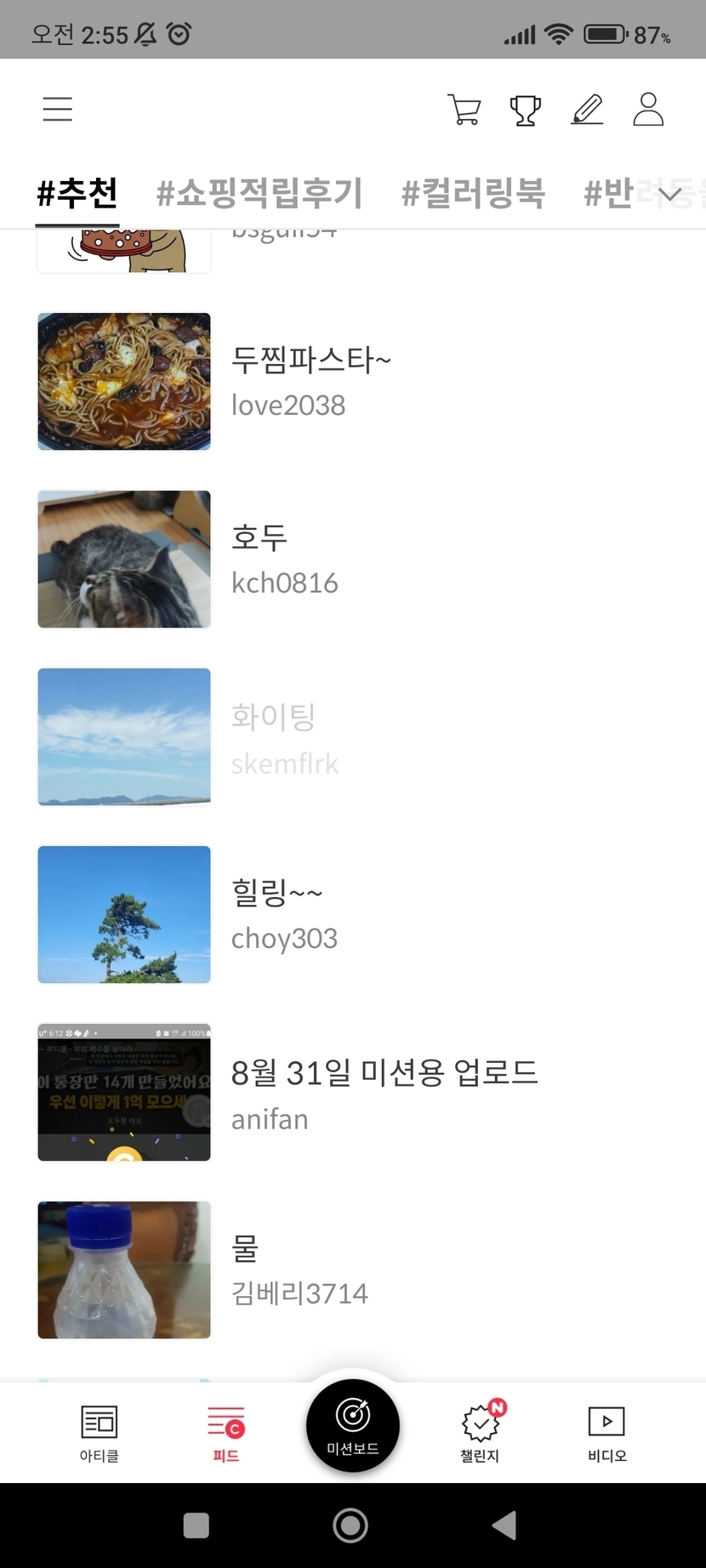This screenshot has height=1568, width=706.
Task: Go back with the system back button
Action: (504, 1525)
